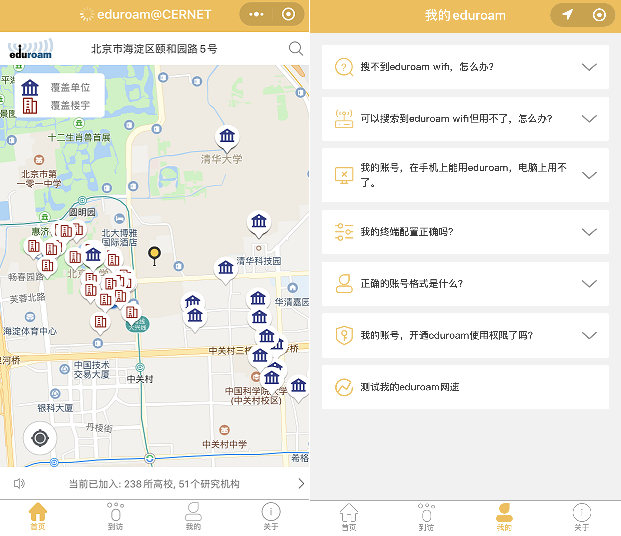The width and height of the screenshot is (621, 536).
Task: Expand '开通eduroam使用权限了吗?' question
Action: tap(589, 336)
